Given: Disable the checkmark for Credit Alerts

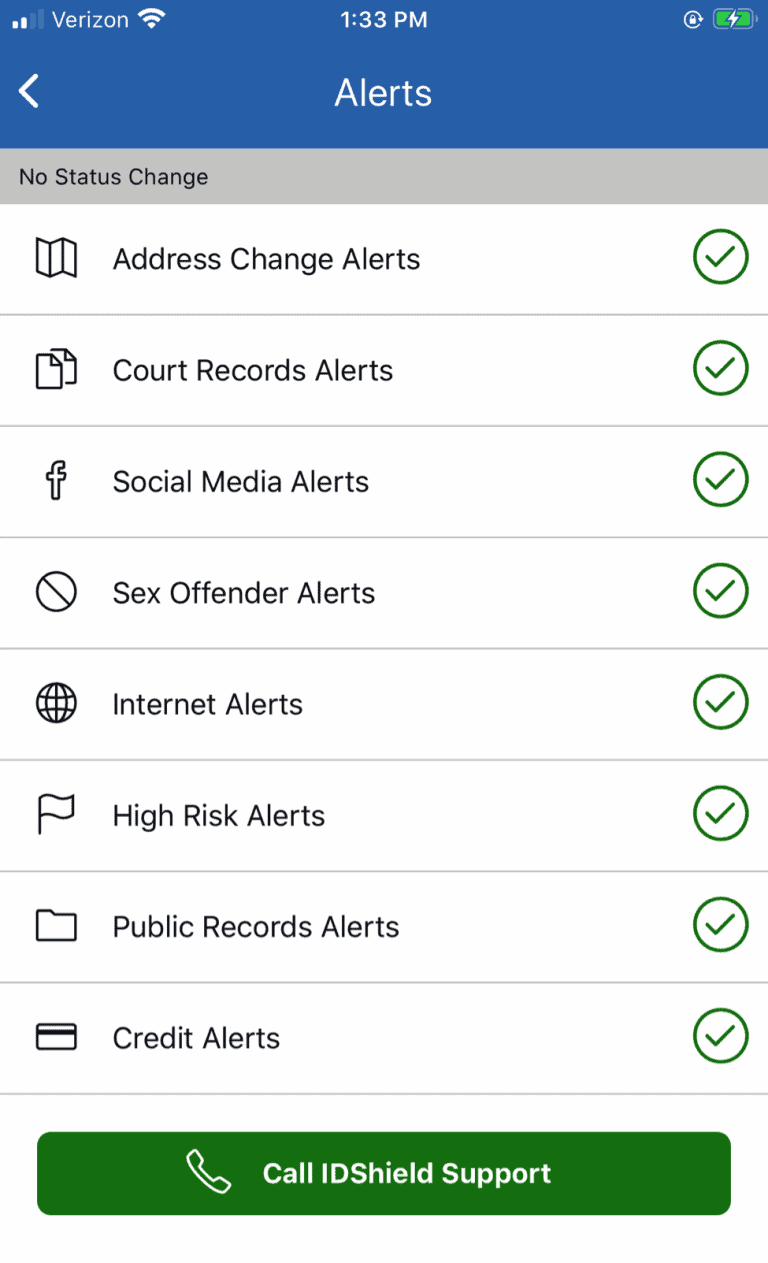Looking at the screenshot, I should (720, 1036).
